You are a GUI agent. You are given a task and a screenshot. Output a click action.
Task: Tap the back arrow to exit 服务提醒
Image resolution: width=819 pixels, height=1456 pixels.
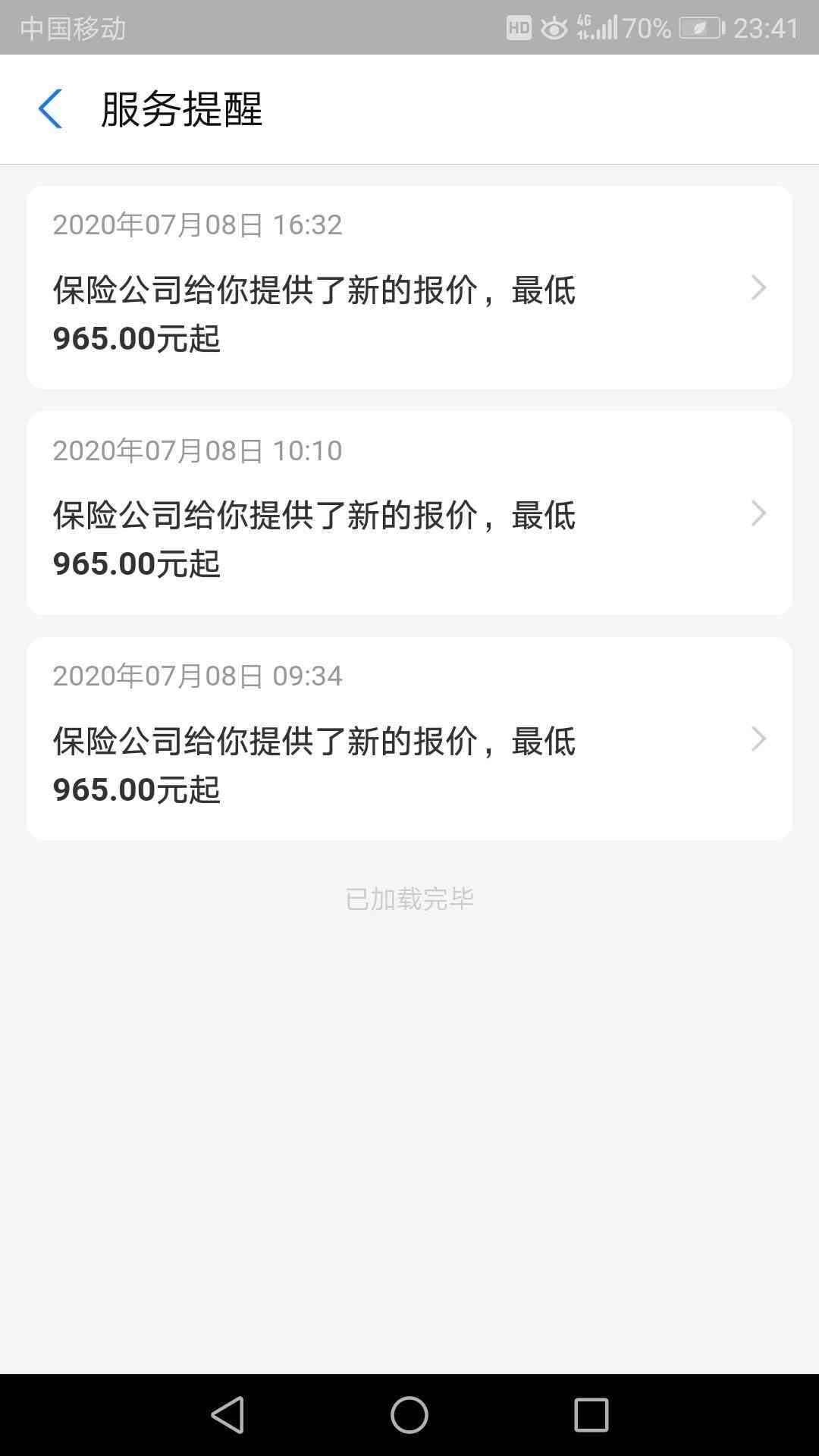(50, 109)
